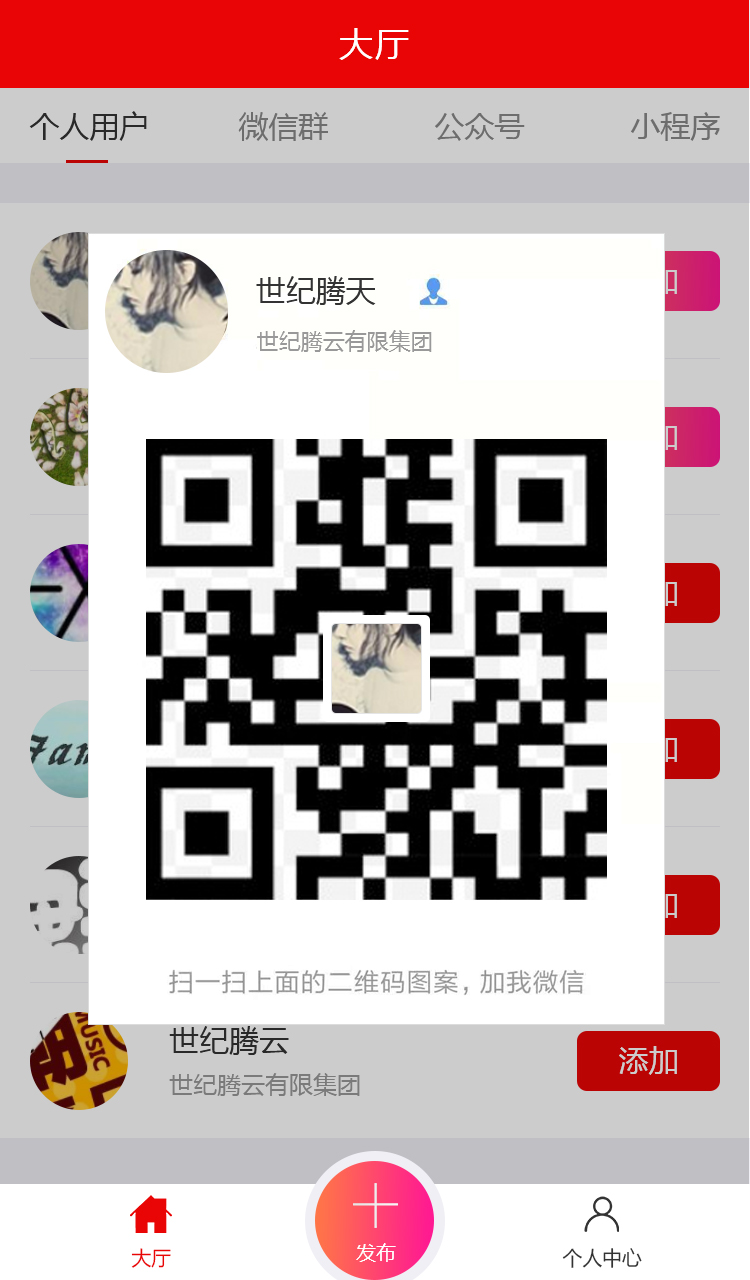Image resolution: width=750 pixels, height=1280 pixels.
Task: Select the 小程序 tab
Action: click(x=675, y=127)
